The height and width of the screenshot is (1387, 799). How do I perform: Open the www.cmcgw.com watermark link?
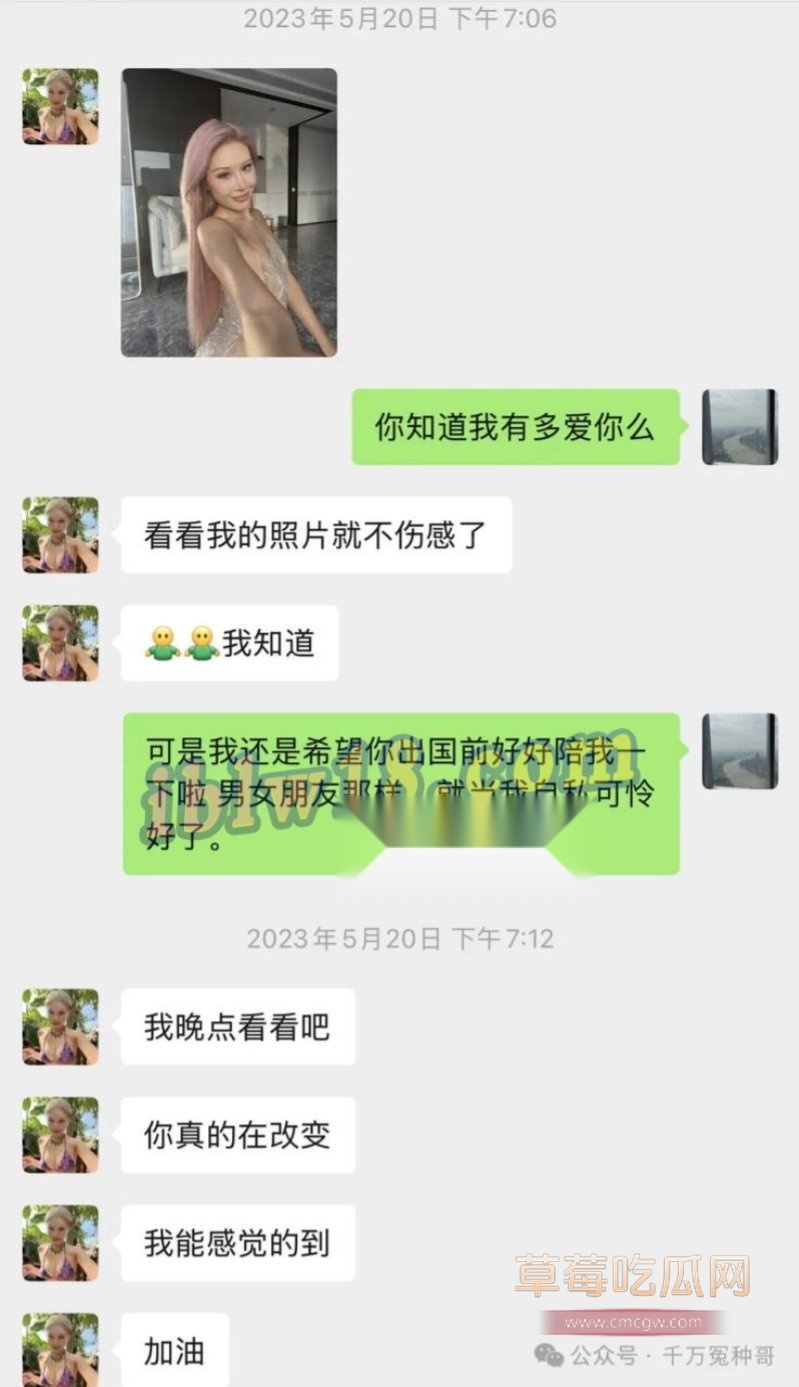[633, 1320]
